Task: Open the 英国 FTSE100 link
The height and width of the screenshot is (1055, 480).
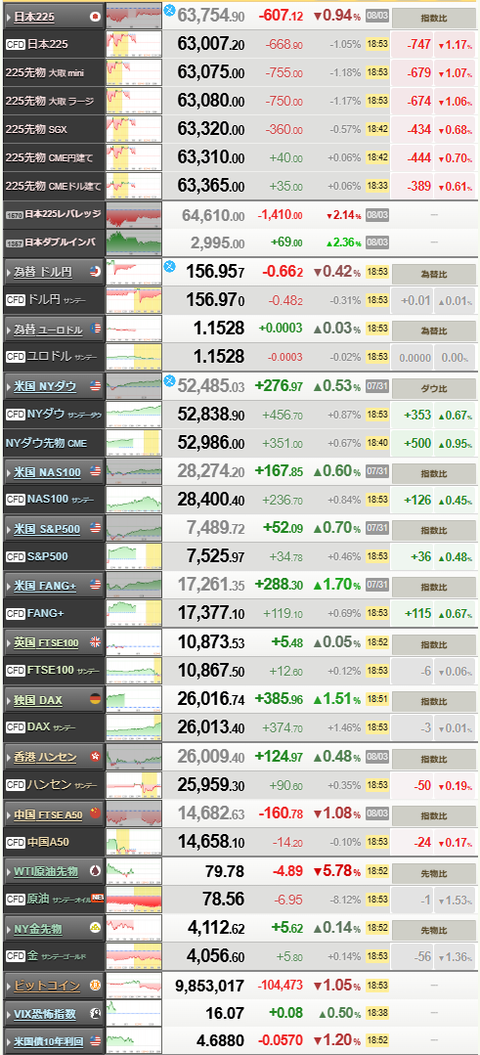Action: point(46,643)
